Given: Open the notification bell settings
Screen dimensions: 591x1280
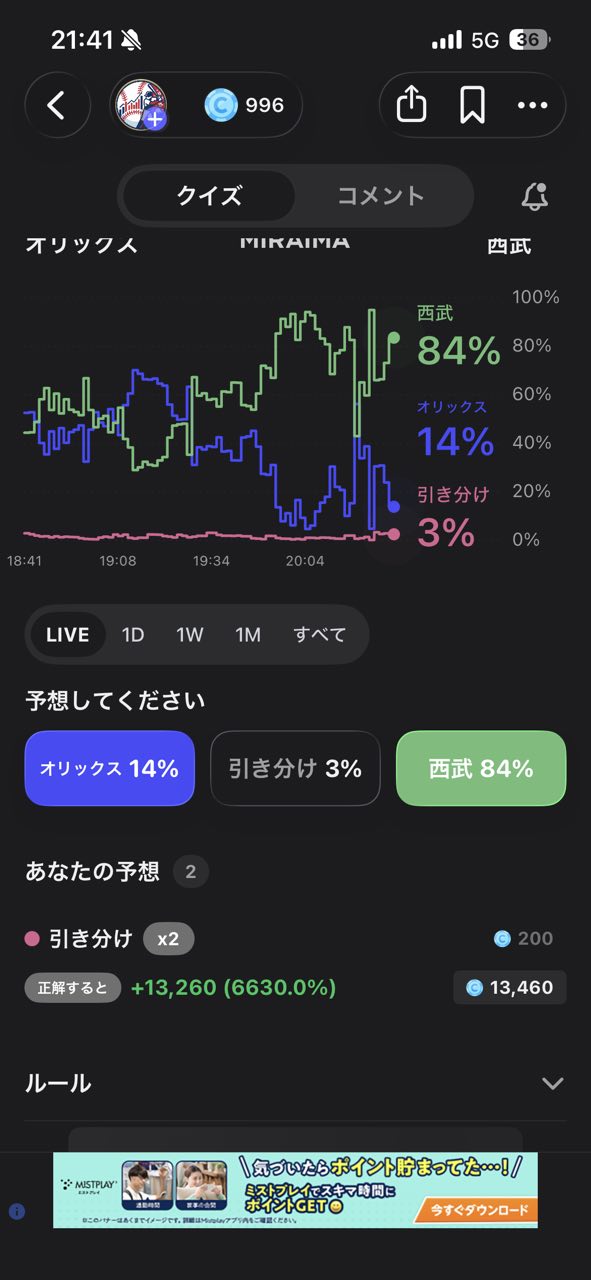Looking at the screenshot, I should coord(535,196).
